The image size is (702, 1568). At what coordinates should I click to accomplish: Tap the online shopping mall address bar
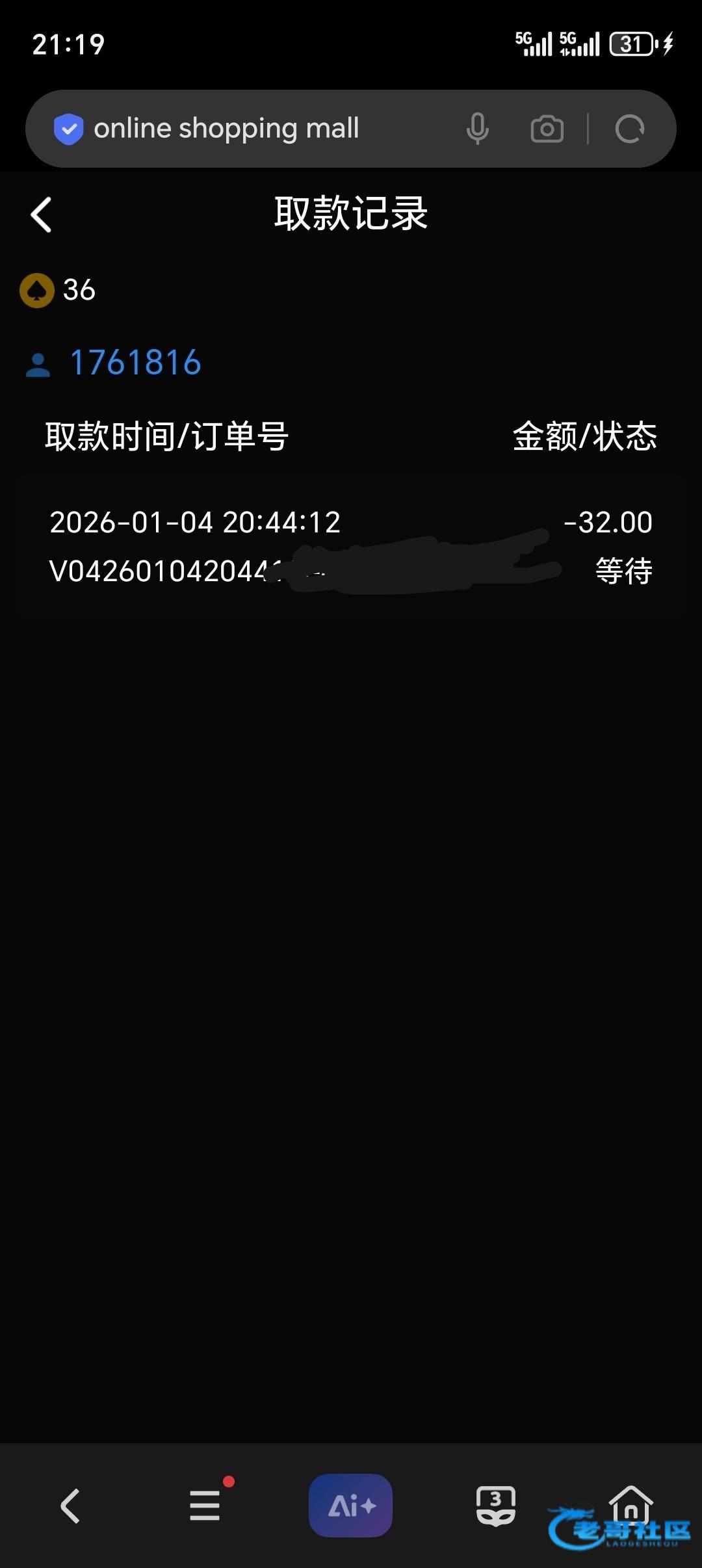260,129
